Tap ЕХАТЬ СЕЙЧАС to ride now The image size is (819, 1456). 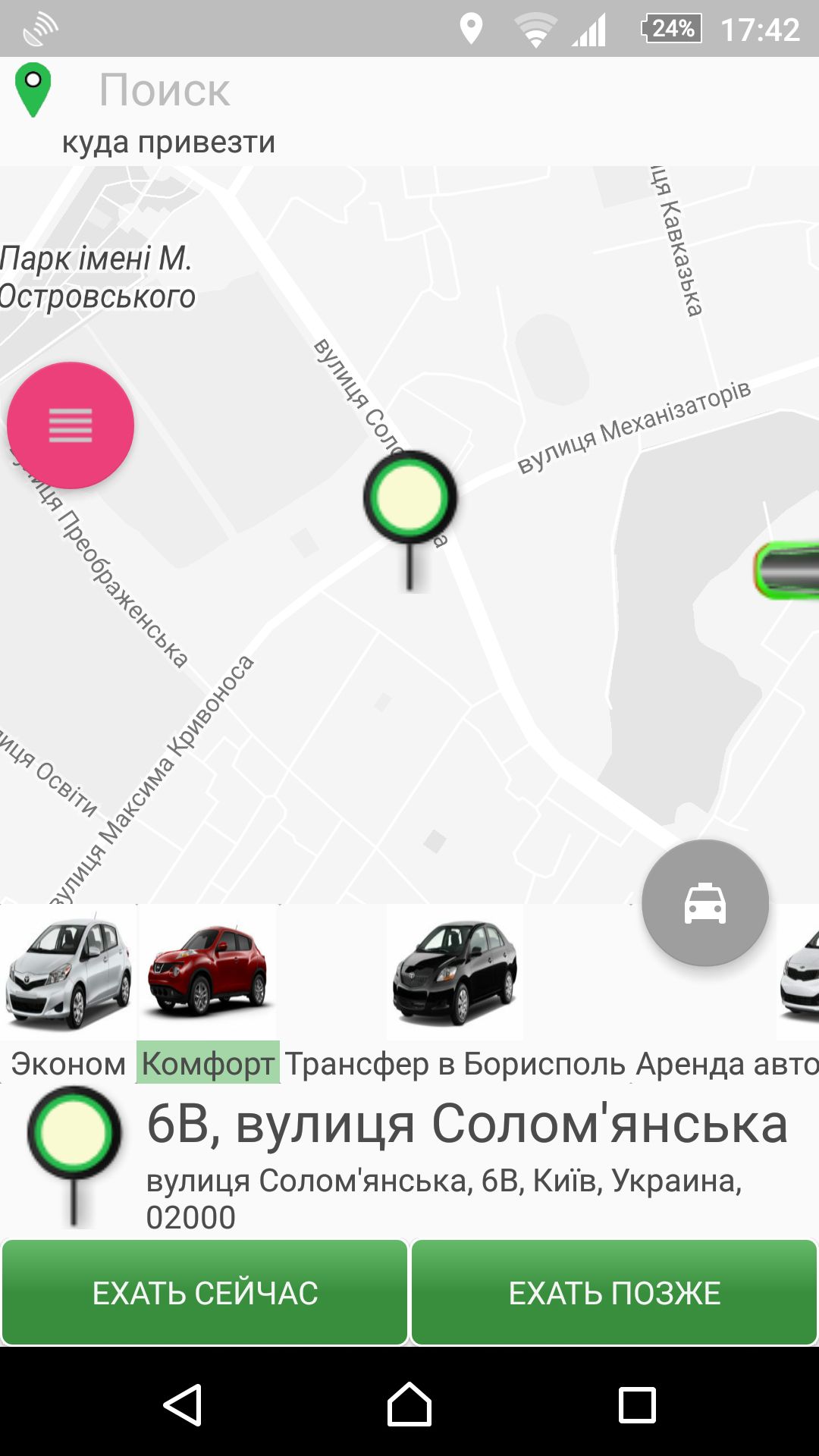(205, 1292)
